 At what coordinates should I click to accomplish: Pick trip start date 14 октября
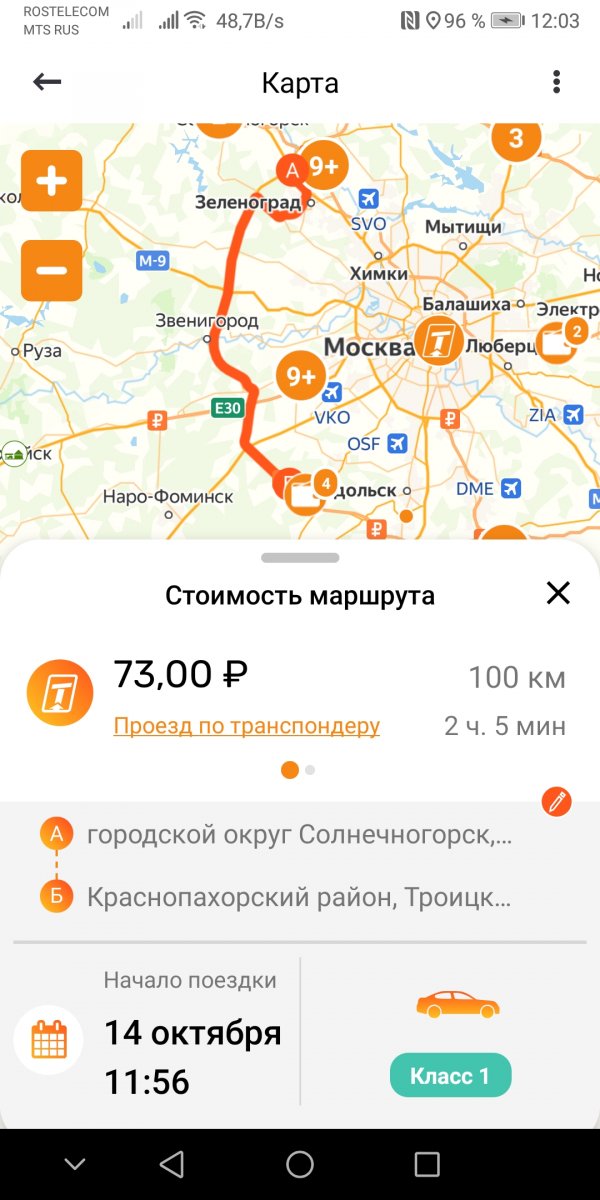[x=192, y=1033]
